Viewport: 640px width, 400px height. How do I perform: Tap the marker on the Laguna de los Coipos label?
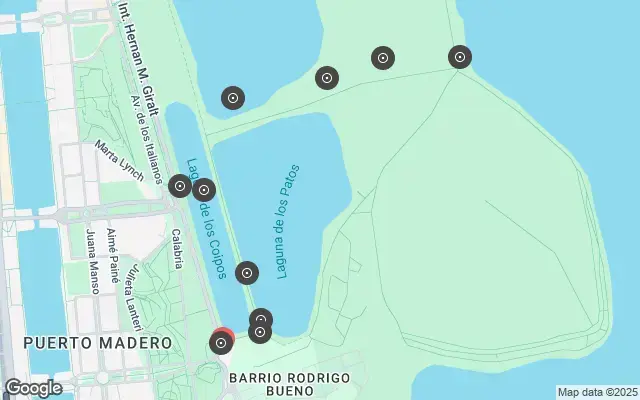click(203, 190)
